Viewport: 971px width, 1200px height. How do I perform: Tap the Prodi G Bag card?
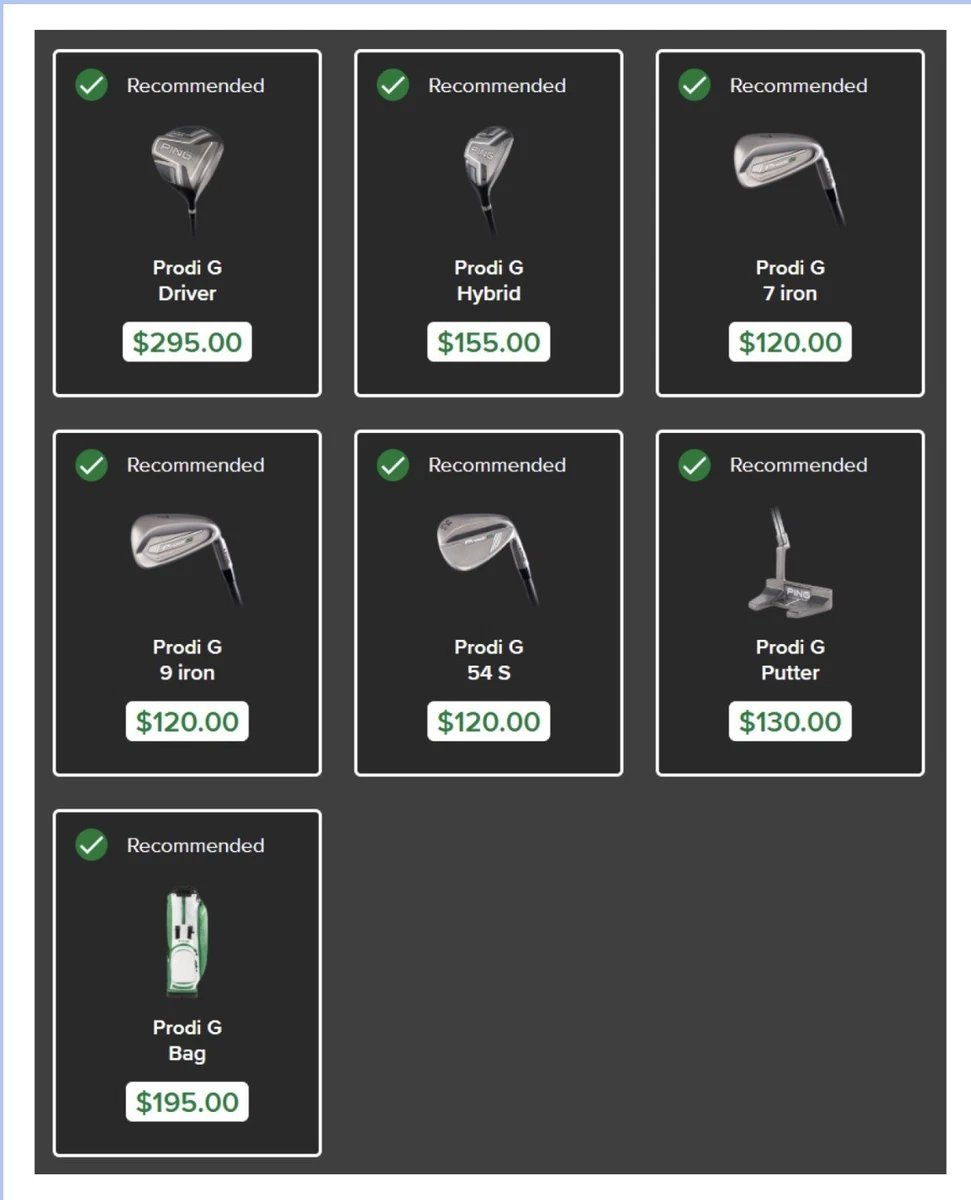[x=187, y=983]
